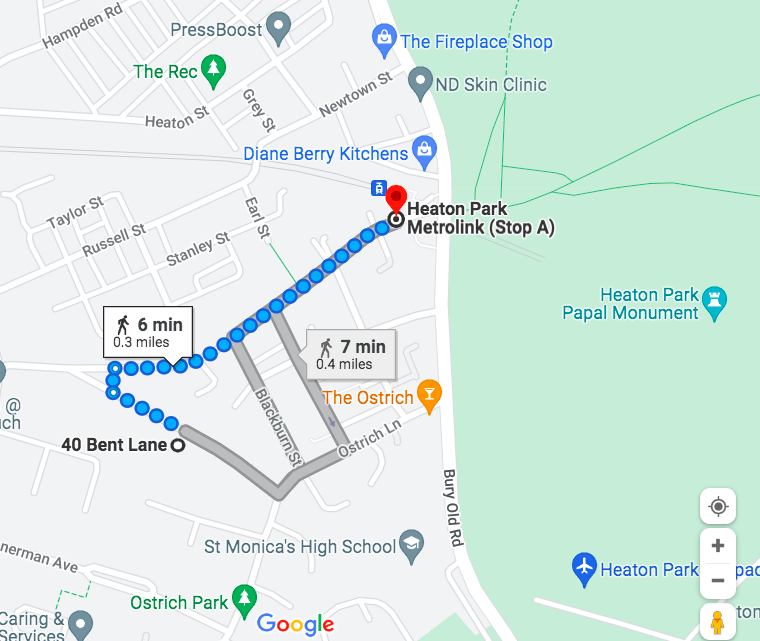The height and width of the screenshot is (641, 760).
Task: Open The Ostrich bar place marker
Action: tap(429, 396)
